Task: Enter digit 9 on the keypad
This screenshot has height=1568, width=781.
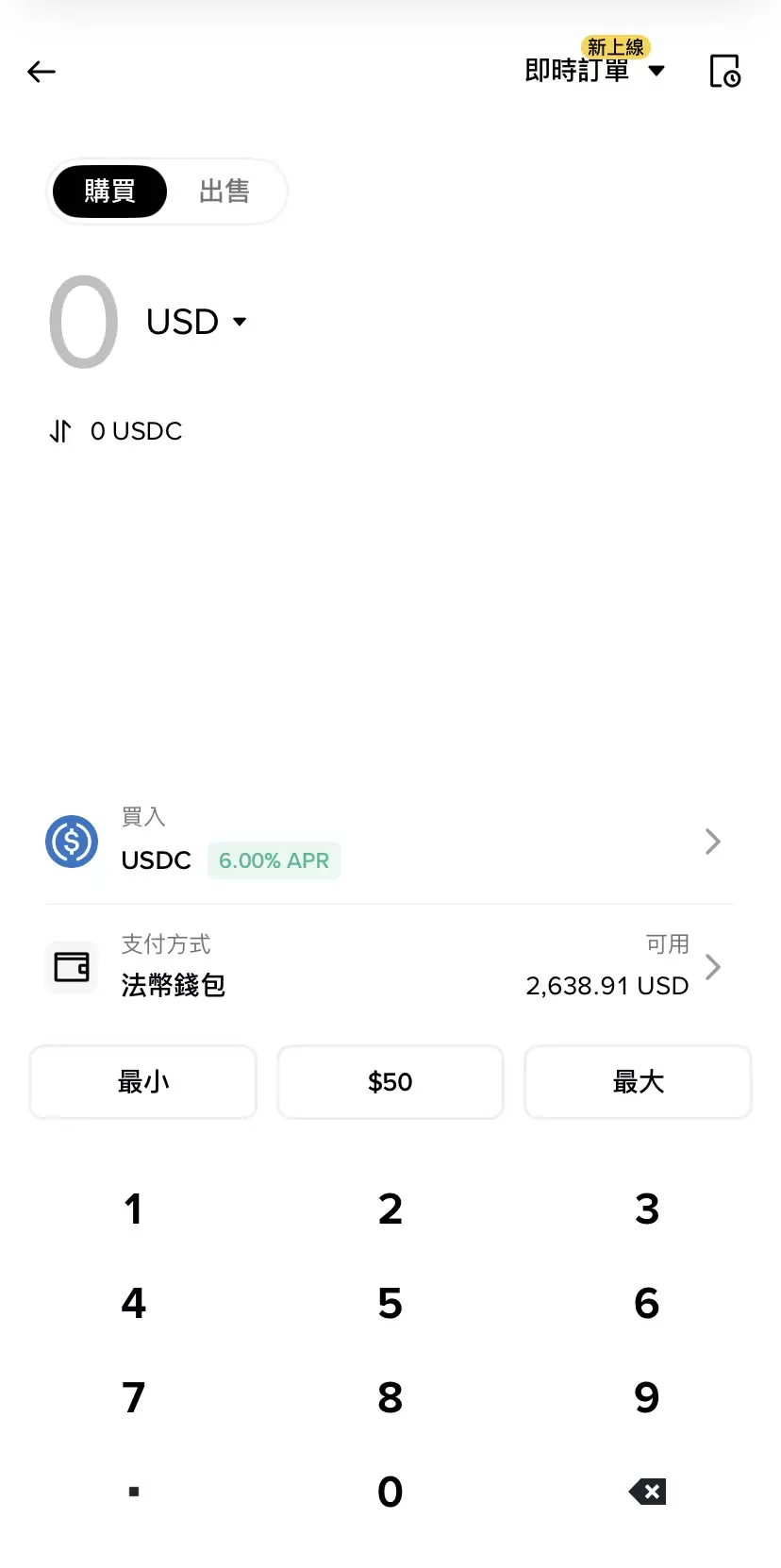Action: tap(646, 1398)
